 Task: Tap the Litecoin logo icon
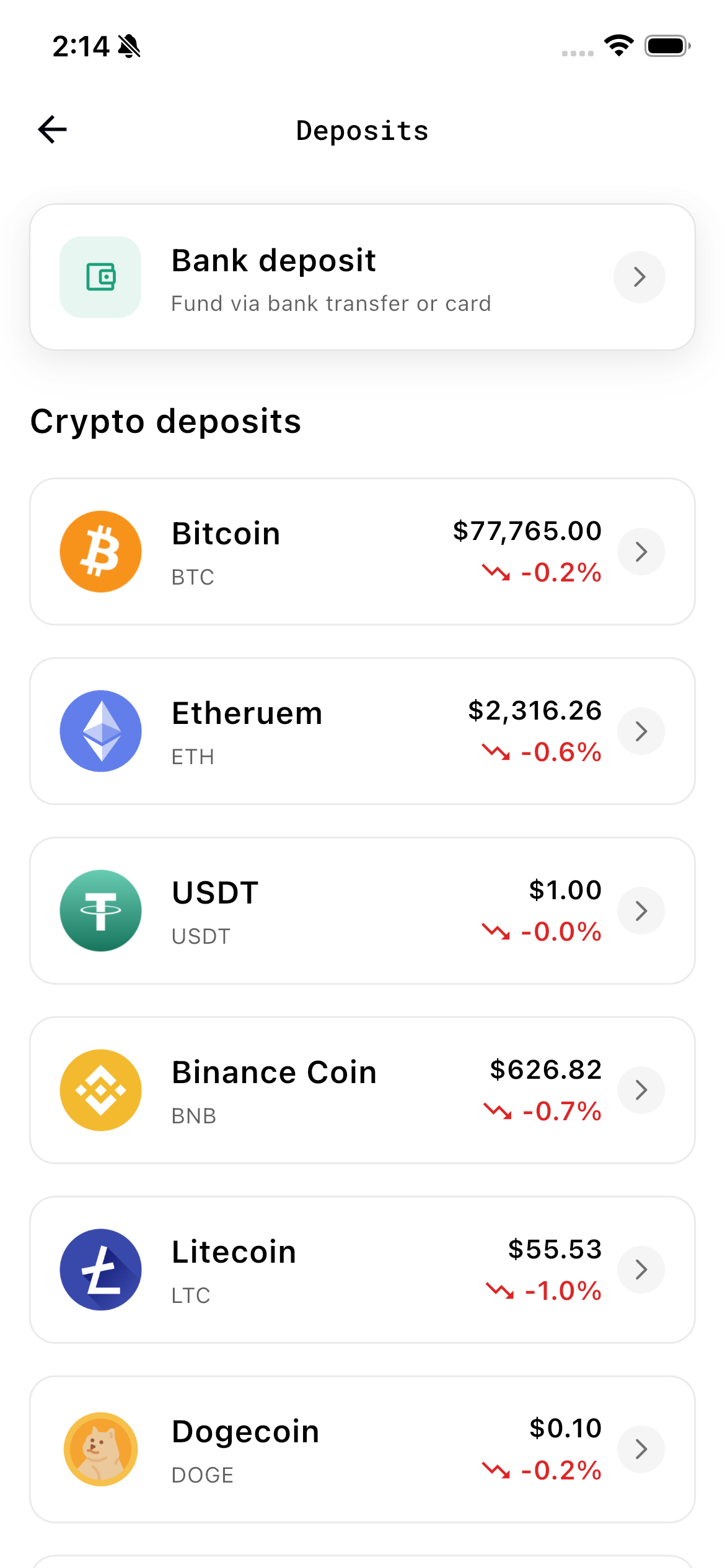click(x=100, y=1270)
